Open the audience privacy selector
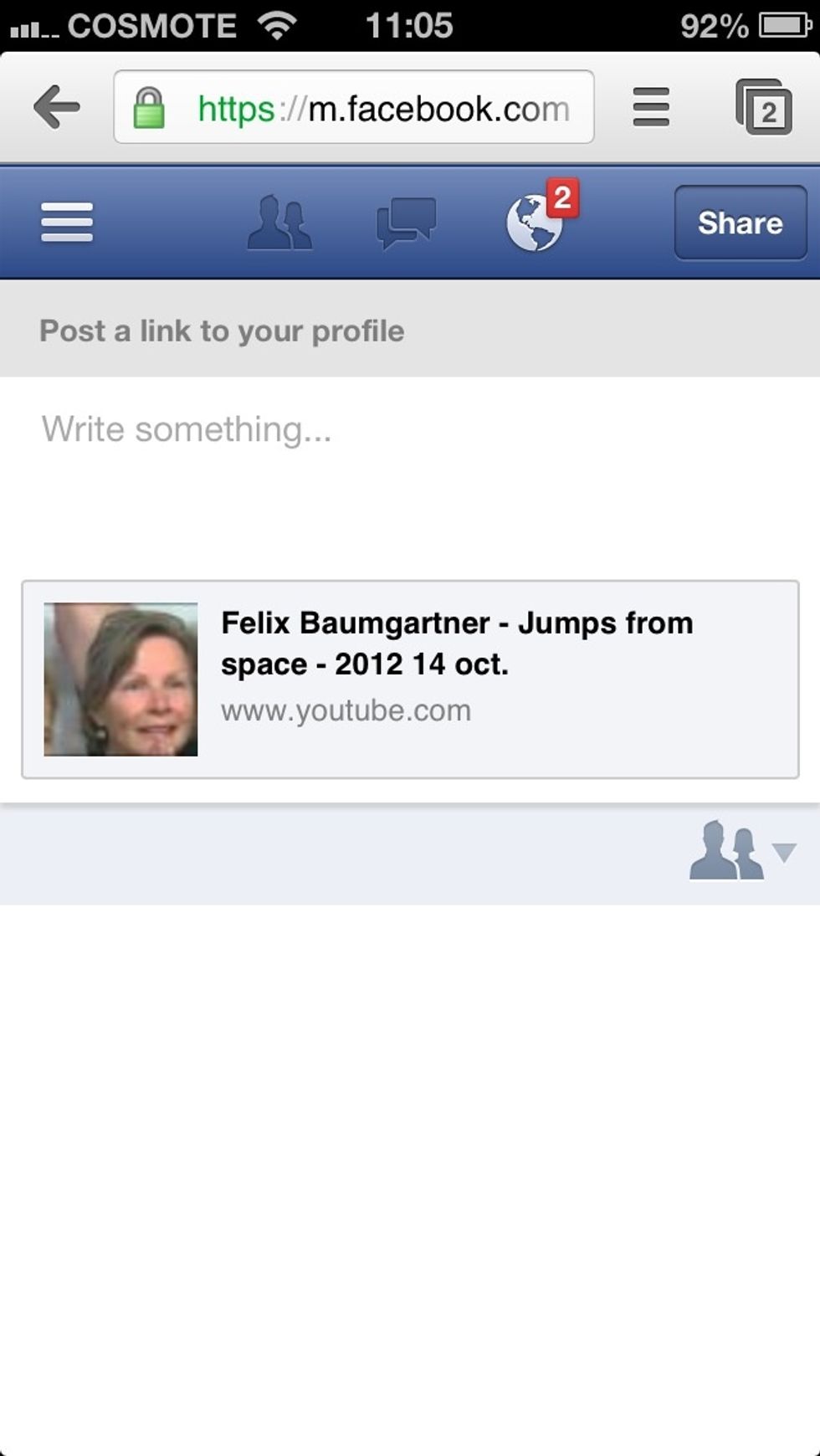 [x=741, y=852]
